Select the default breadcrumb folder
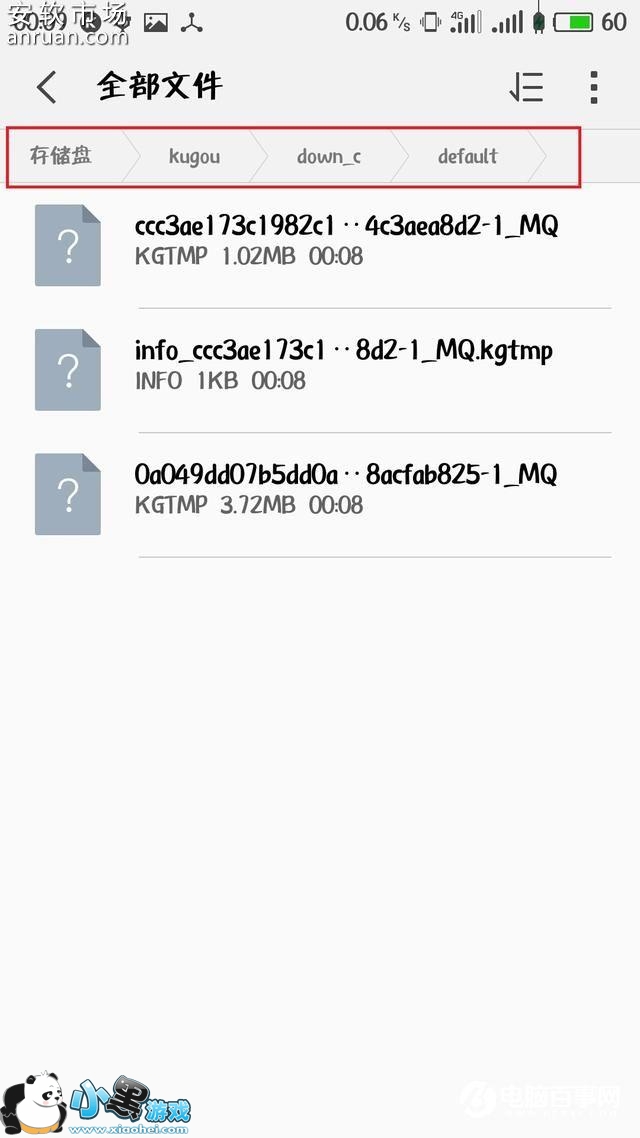Viewport: 640px width, 1138px height. point(468,156)
